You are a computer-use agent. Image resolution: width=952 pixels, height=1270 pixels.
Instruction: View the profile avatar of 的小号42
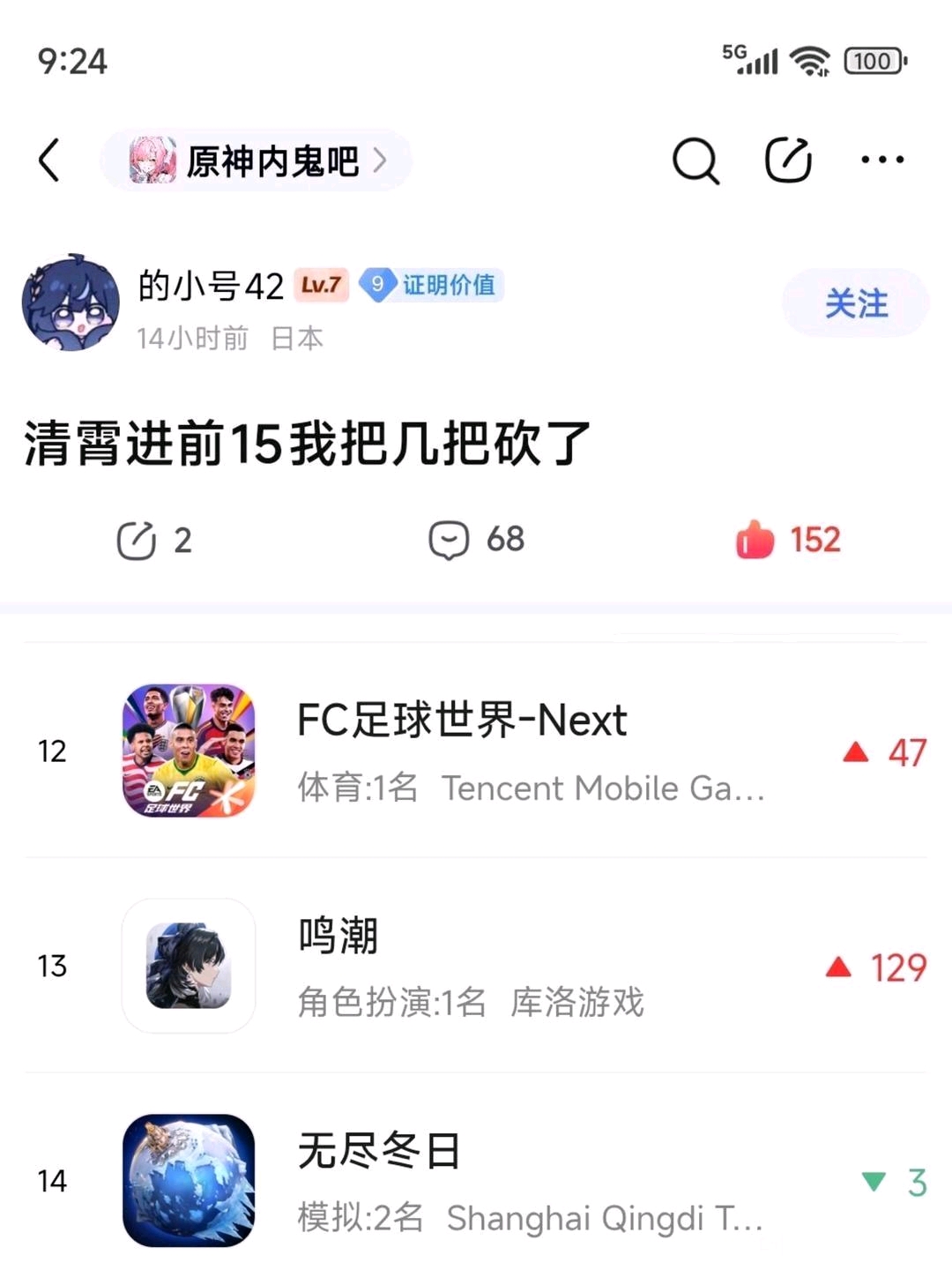click(71, 303)
